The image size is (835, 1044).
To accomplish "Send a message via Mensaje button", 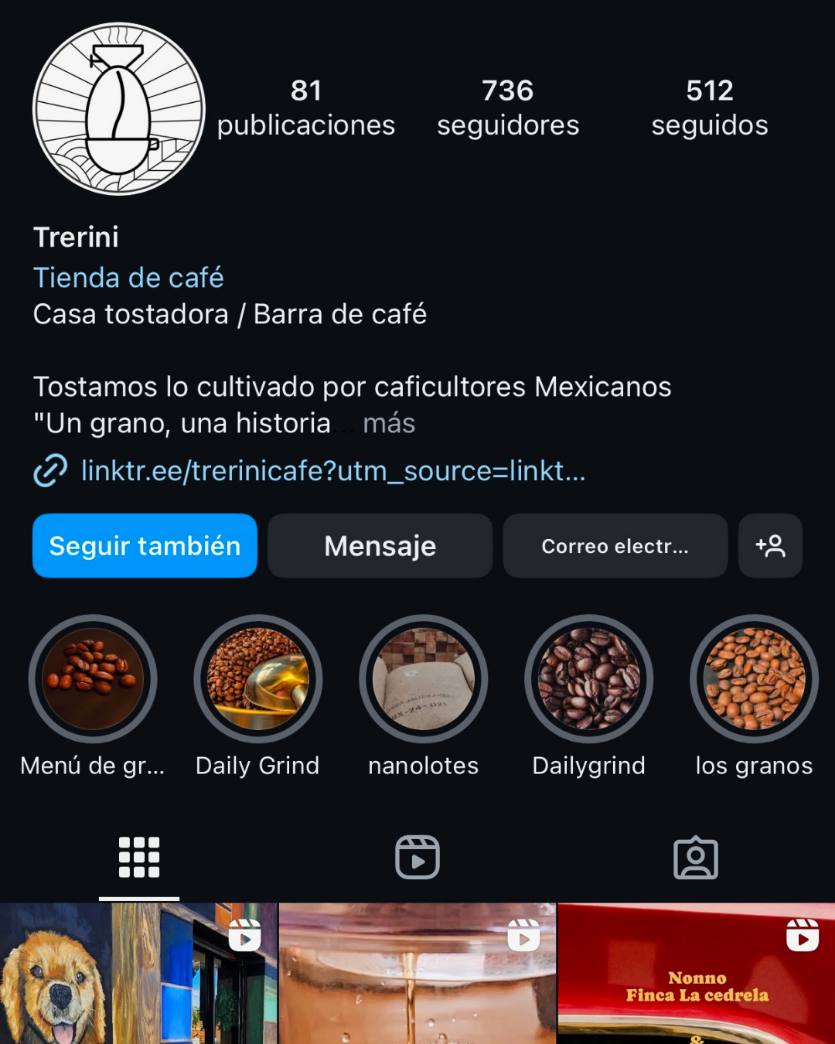I will coord(380,546).
